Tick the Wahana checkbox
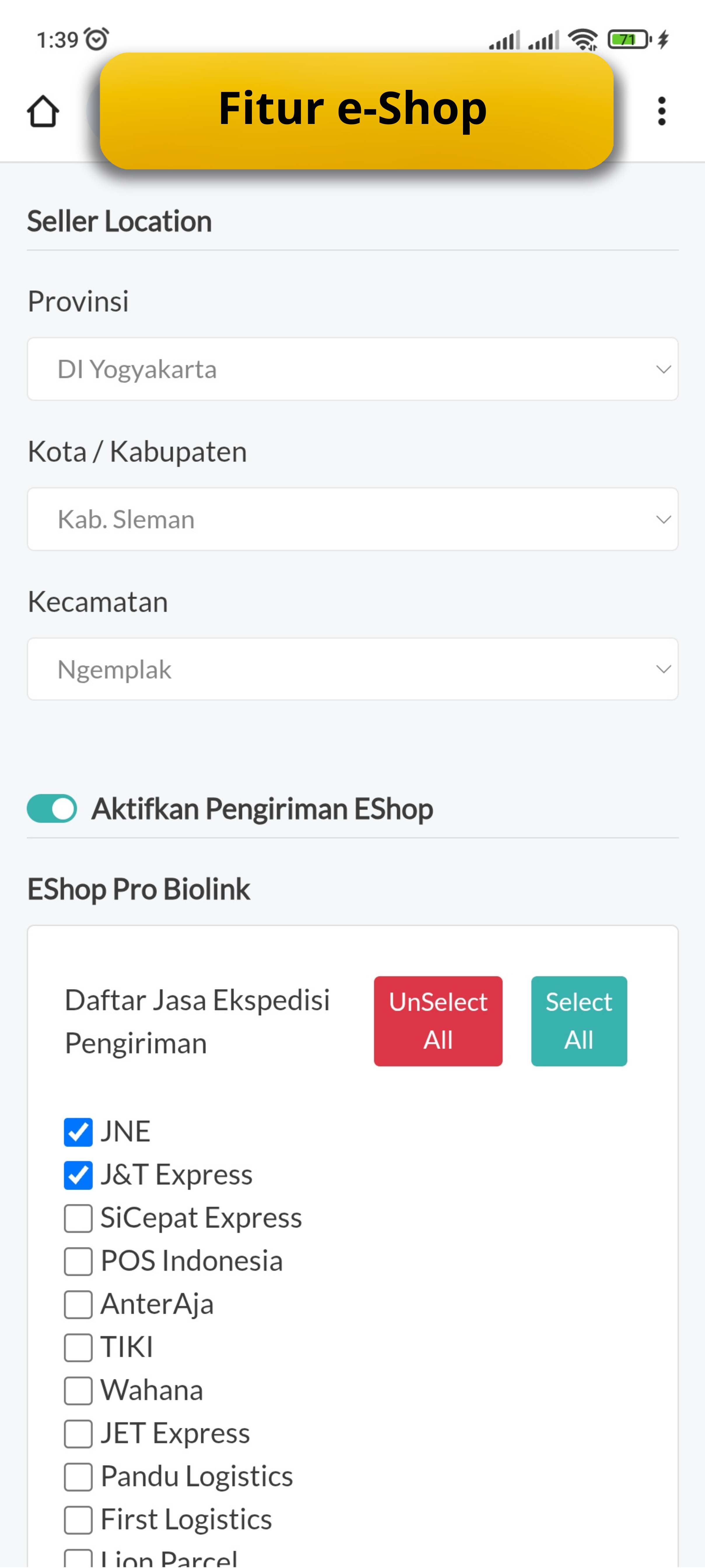705x1568 pixels. [x=78, y=1390]
